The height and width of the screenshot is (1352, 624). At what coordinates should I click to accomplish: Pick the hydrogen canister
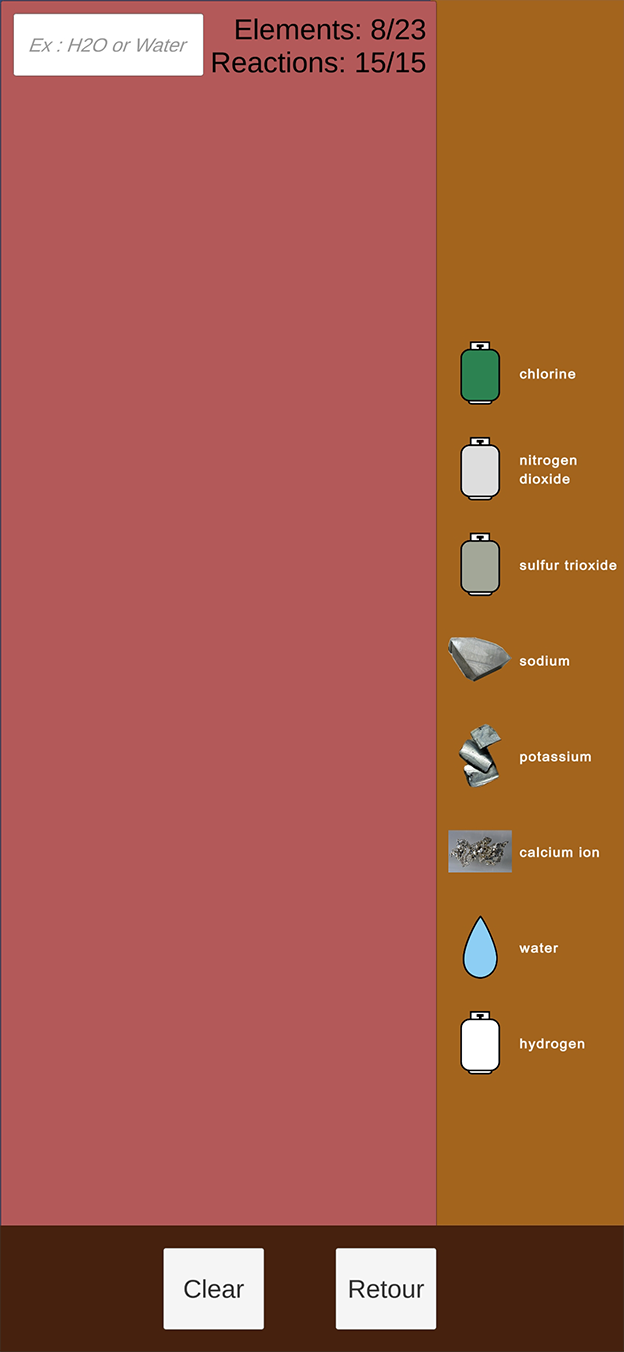click(x=481, y=1044)
